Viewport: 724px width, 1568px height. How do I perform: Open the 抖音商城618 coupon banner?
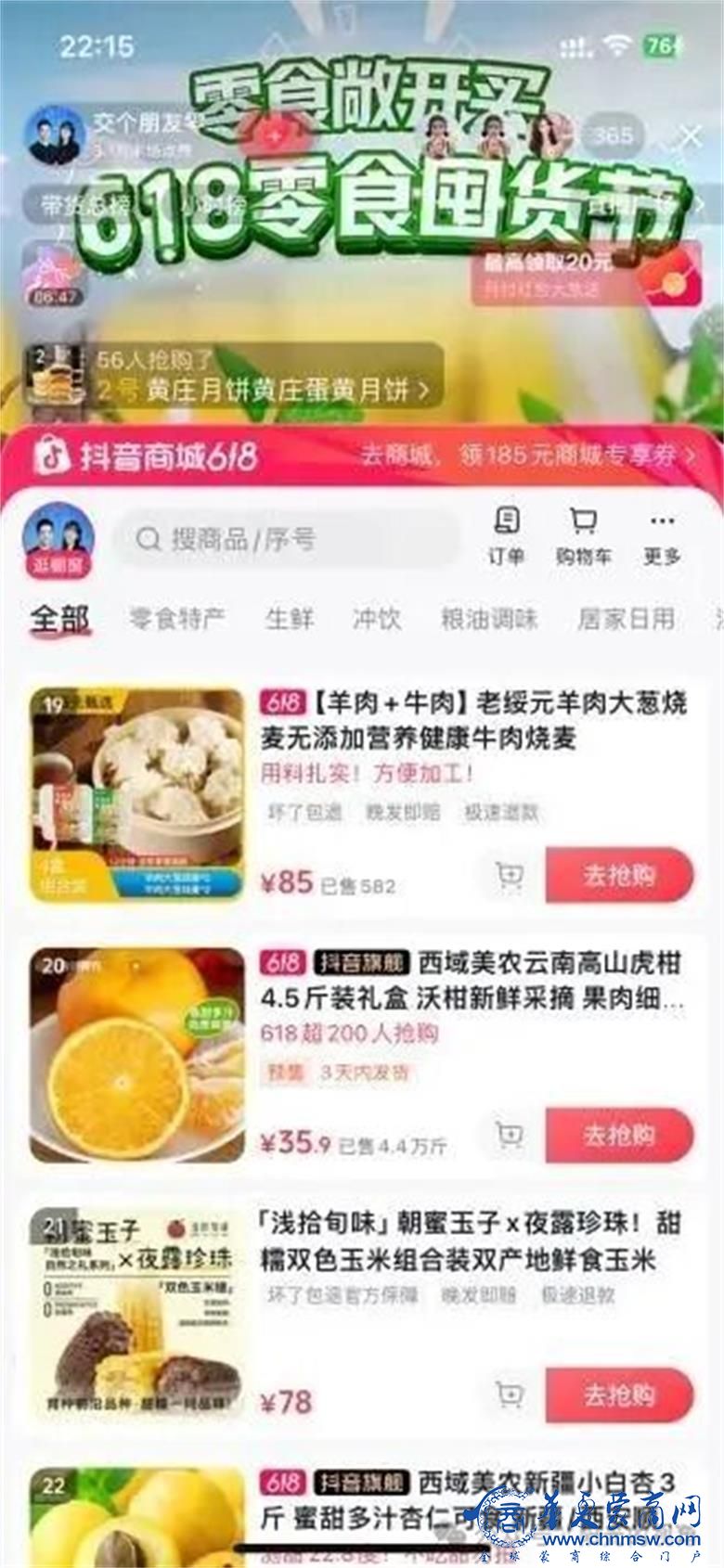pyautogui.click(x=362, y=456)
